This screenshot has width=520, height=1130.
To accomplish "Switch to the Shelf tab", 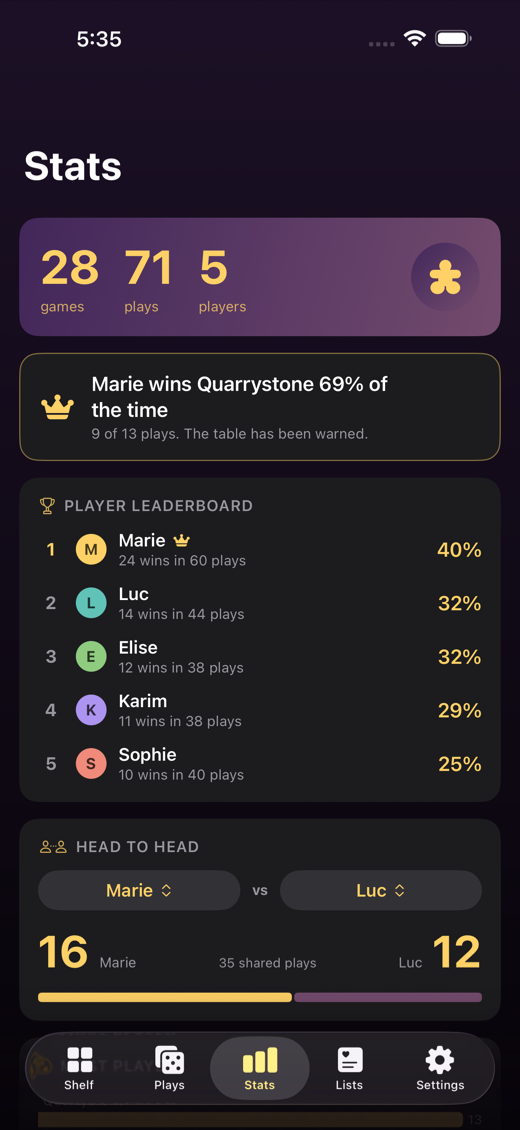I will point(79,1068).
